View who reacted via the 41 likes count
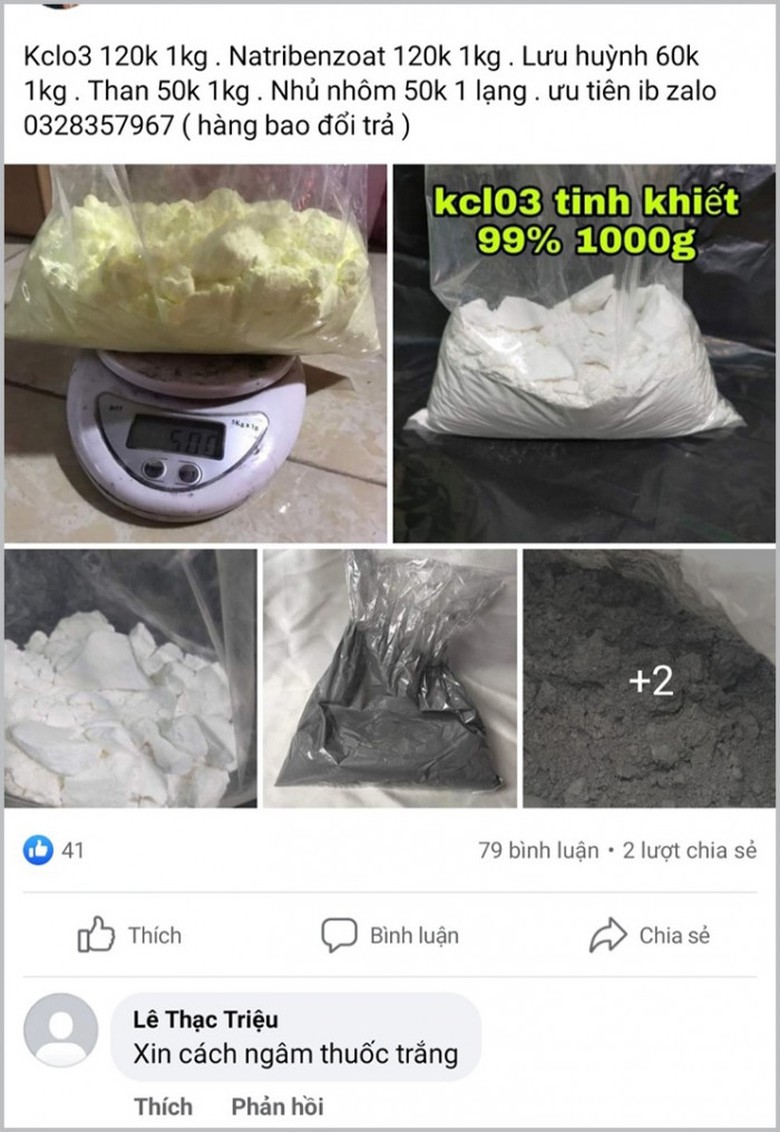This screenshot has height=1132, width=780. click(x=55, y=851)
